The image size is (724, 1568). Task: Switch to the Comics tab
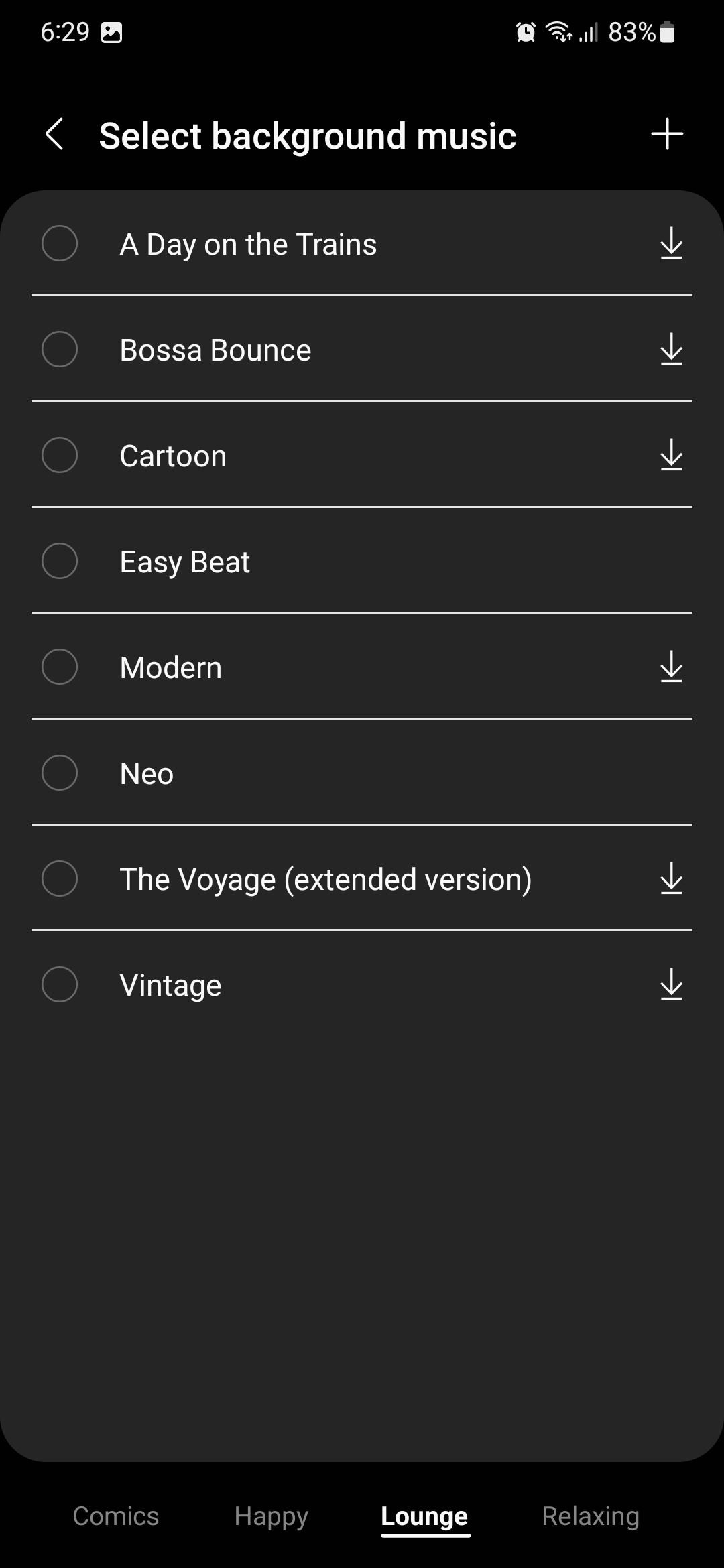point(116,1516)
